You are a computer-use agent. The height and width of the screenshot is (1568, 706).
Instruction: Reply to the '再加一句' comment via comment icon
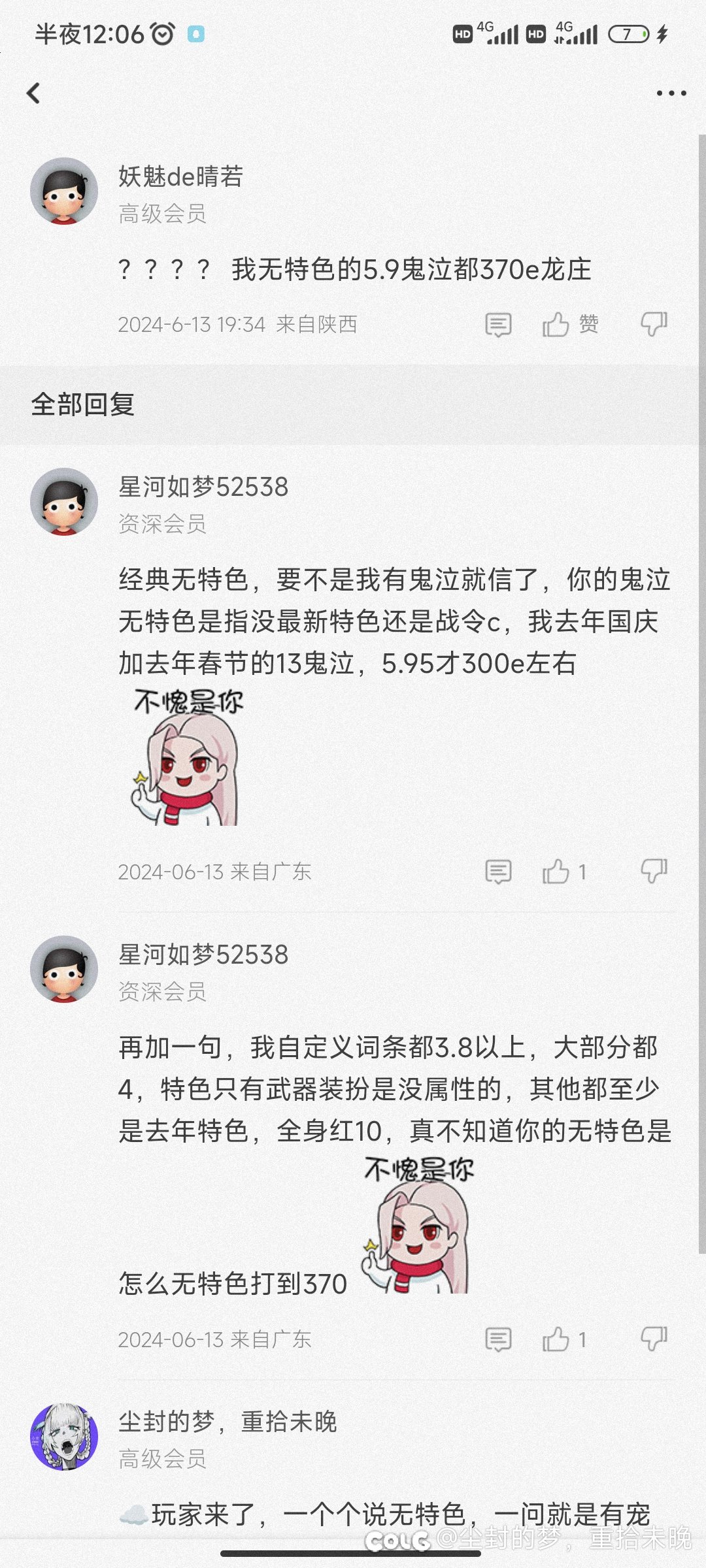pos(498,1339)
